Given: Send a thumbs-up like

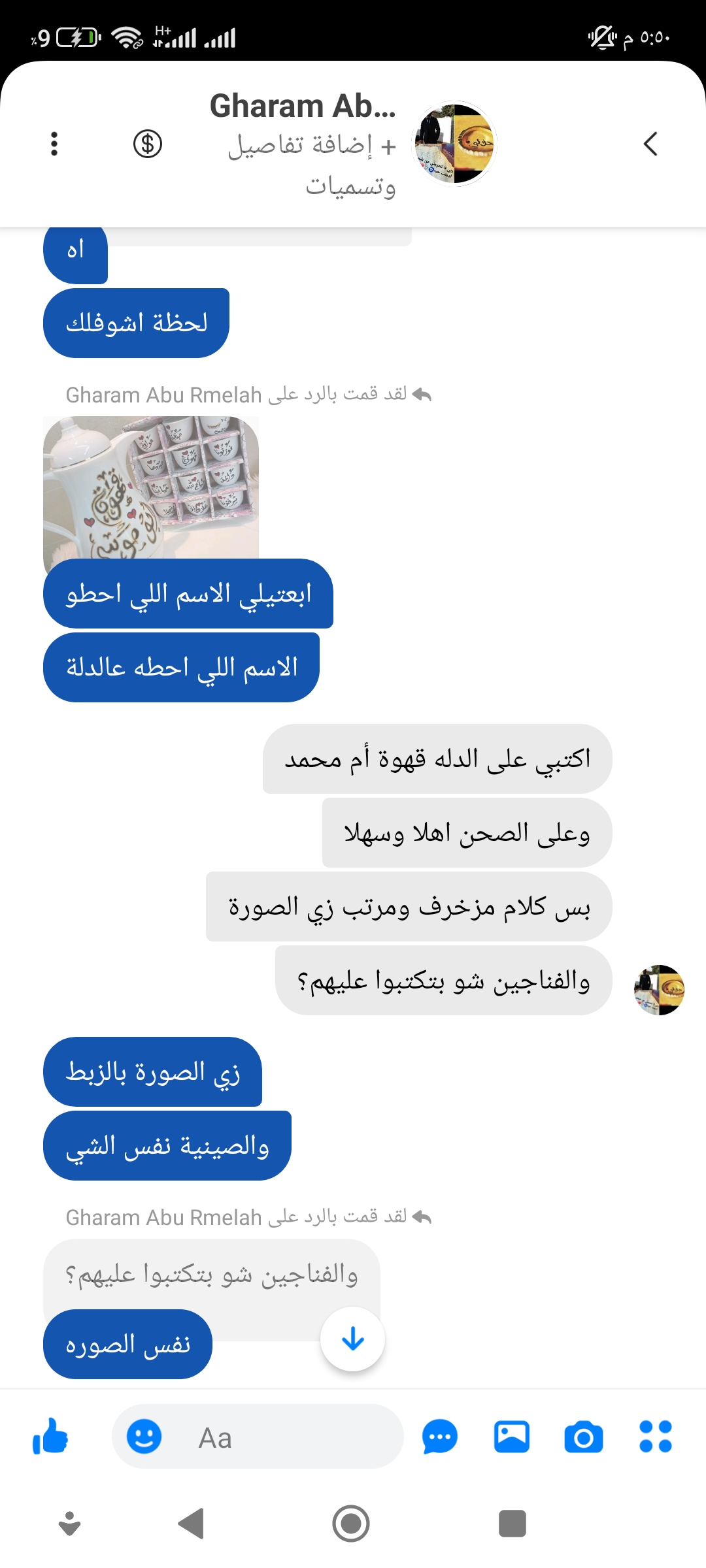Looking at the screenshot, I should [50, 1437].
